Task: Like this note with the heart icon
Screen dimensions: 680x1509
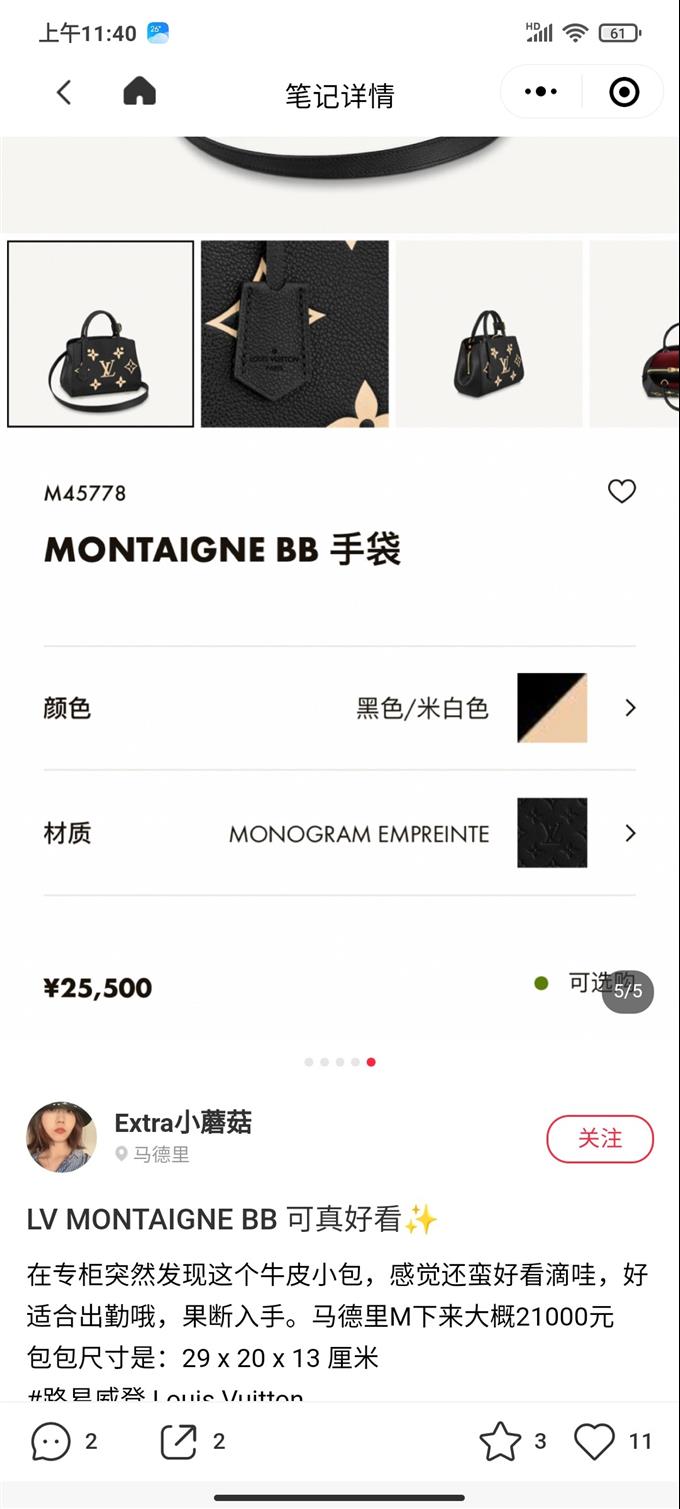Action: click(594, 1441)
